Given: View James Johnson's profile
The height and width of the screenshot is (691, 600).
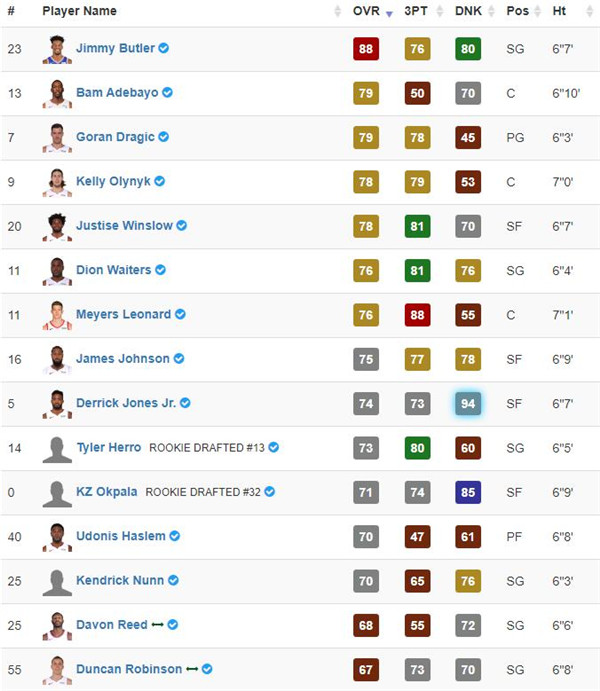Looking at the screenshot, I should [123, 358].
